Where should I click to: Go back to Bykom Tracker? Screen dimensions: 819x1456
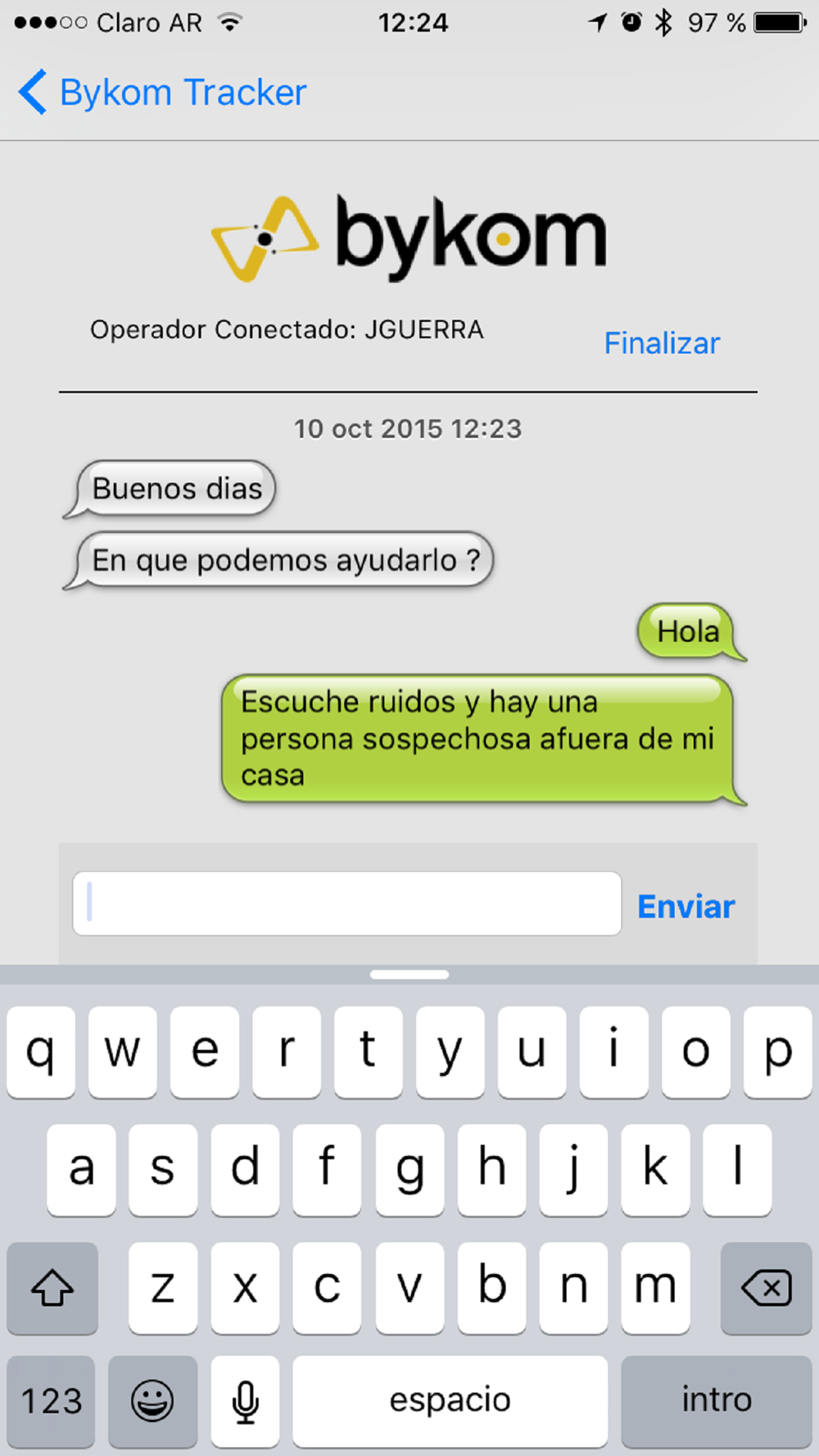pyautogui.click(x=162, y=92)
